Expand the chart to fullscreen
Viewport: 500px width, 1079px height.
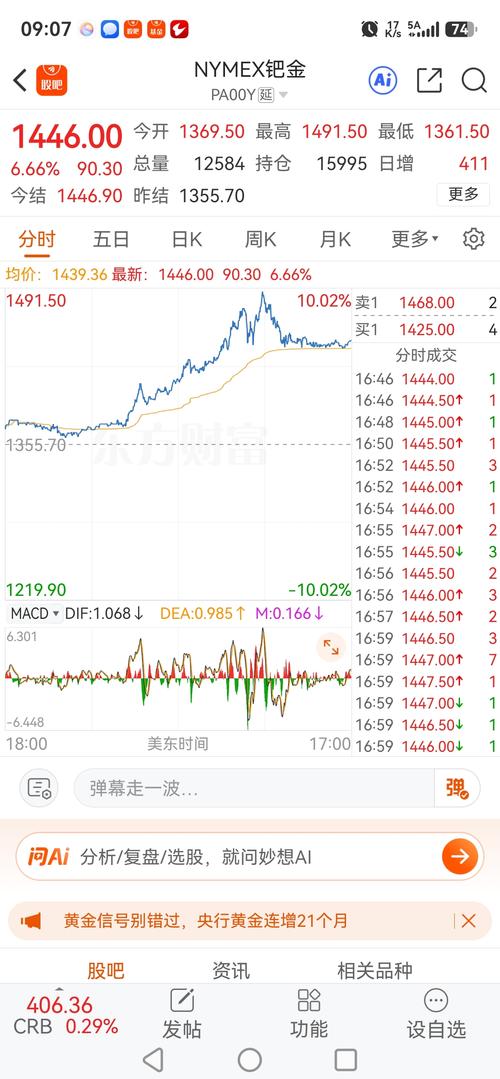click(331, 647)
